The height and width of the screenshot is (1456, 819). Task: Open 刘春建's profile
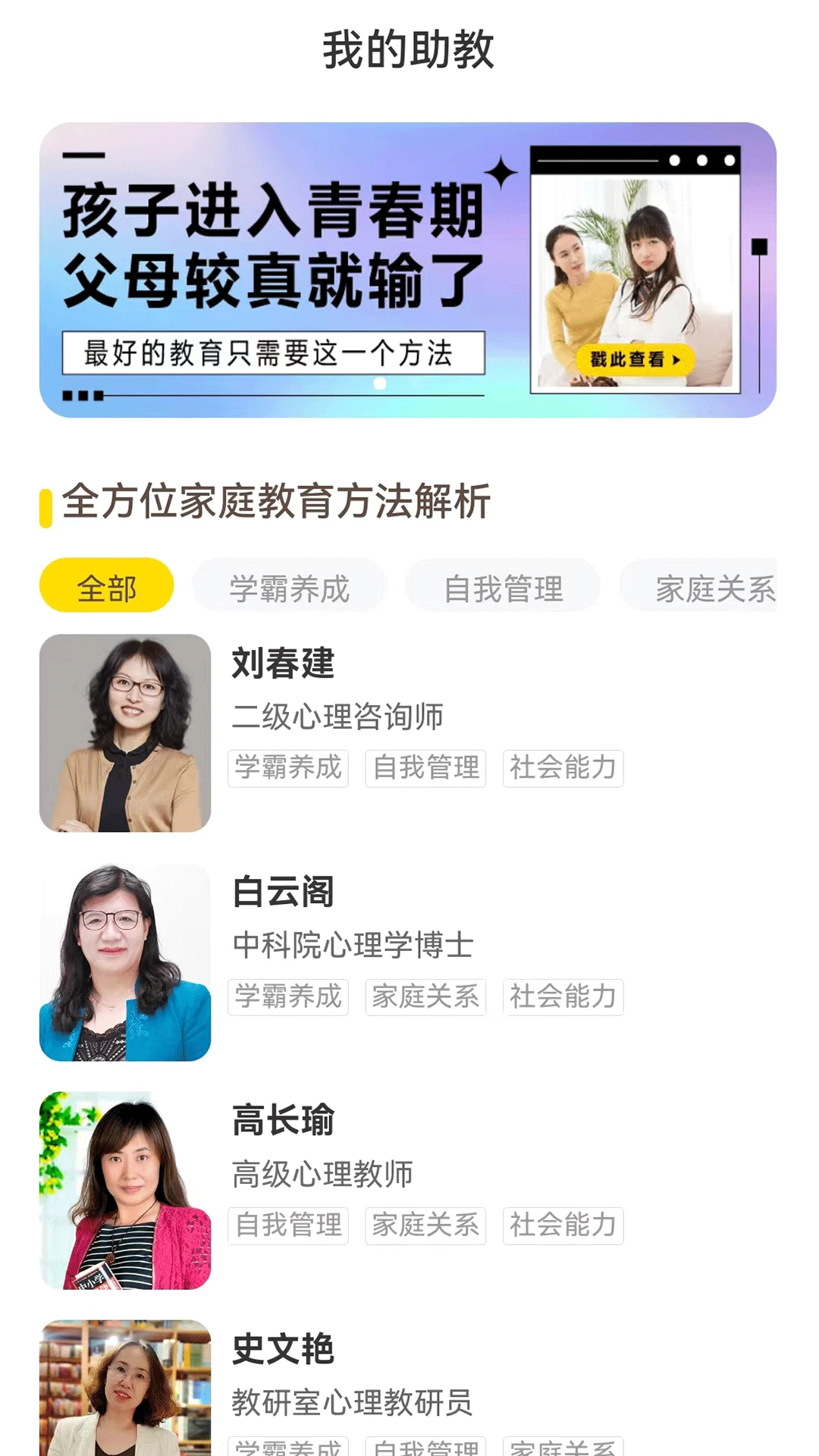[408, 733]
